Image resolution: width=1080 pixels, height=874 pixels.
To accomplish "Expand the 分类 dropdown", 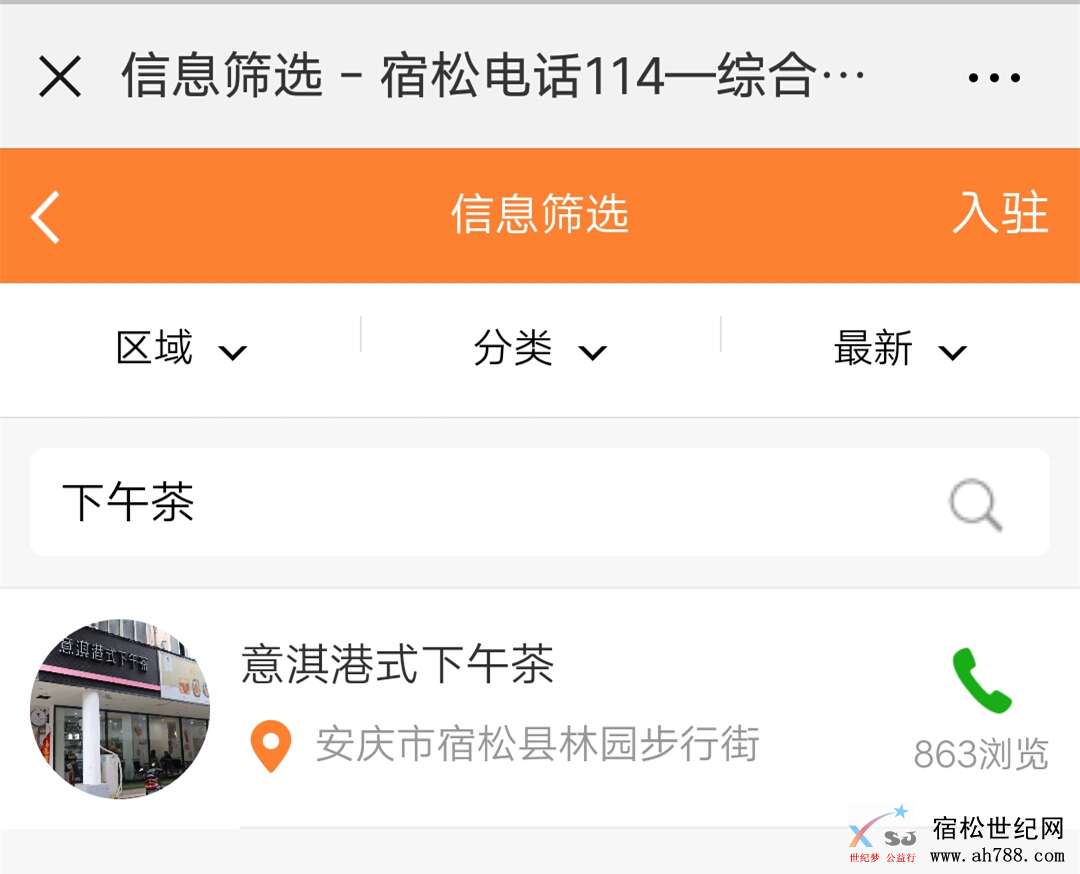I will click(x=540, y=350).
